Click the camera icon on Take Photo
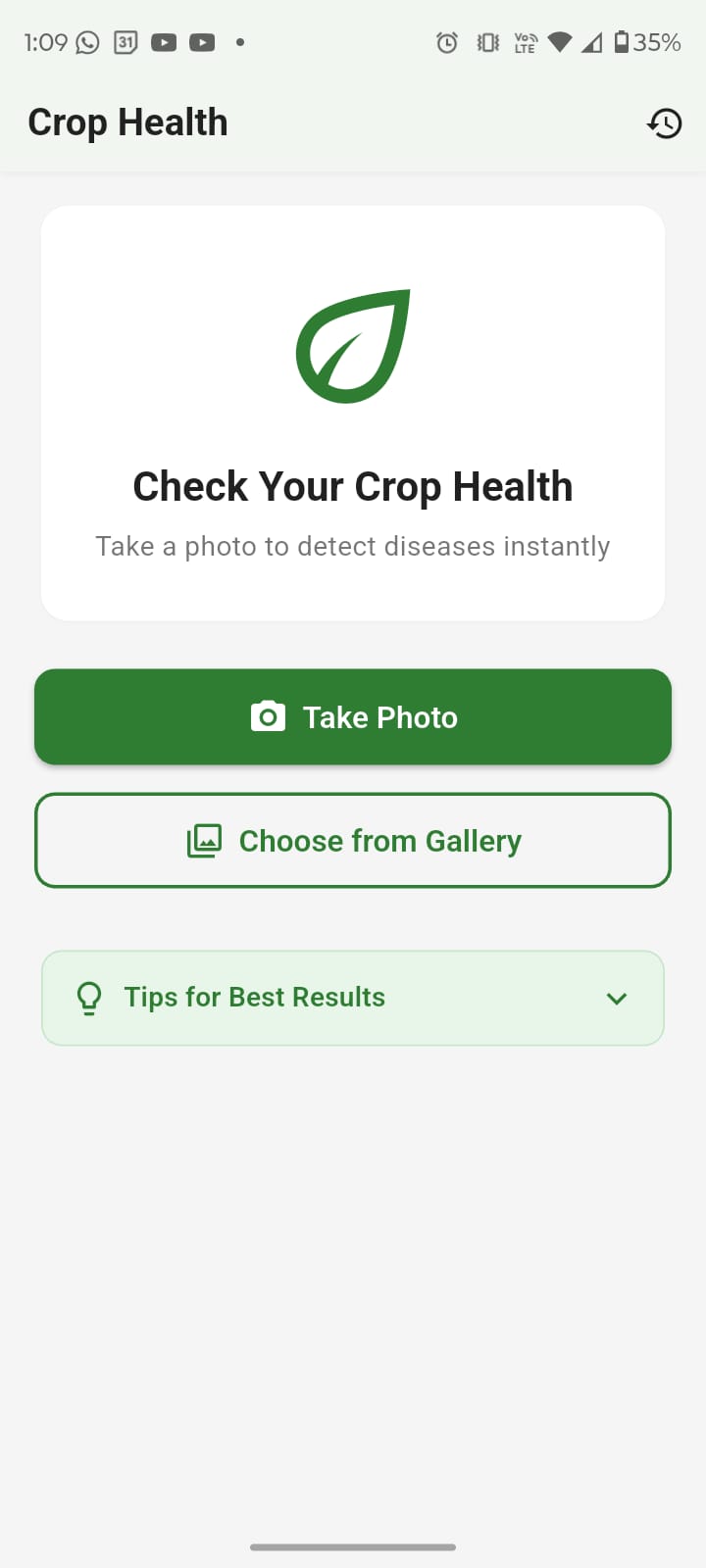 click(x=269, y=716)
